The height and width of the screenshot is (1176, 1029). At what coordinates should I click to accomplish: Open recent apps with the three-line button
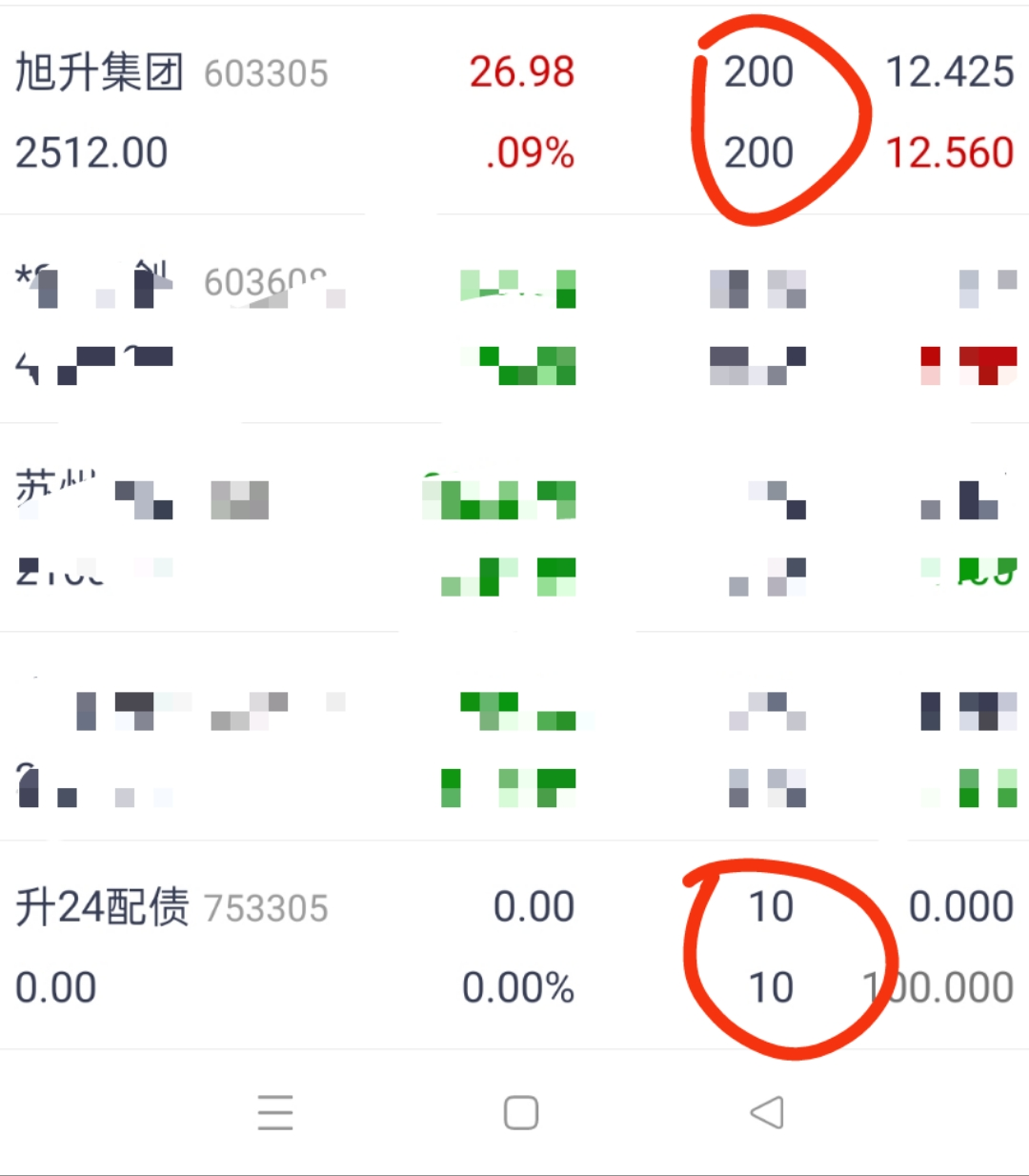275,1112
